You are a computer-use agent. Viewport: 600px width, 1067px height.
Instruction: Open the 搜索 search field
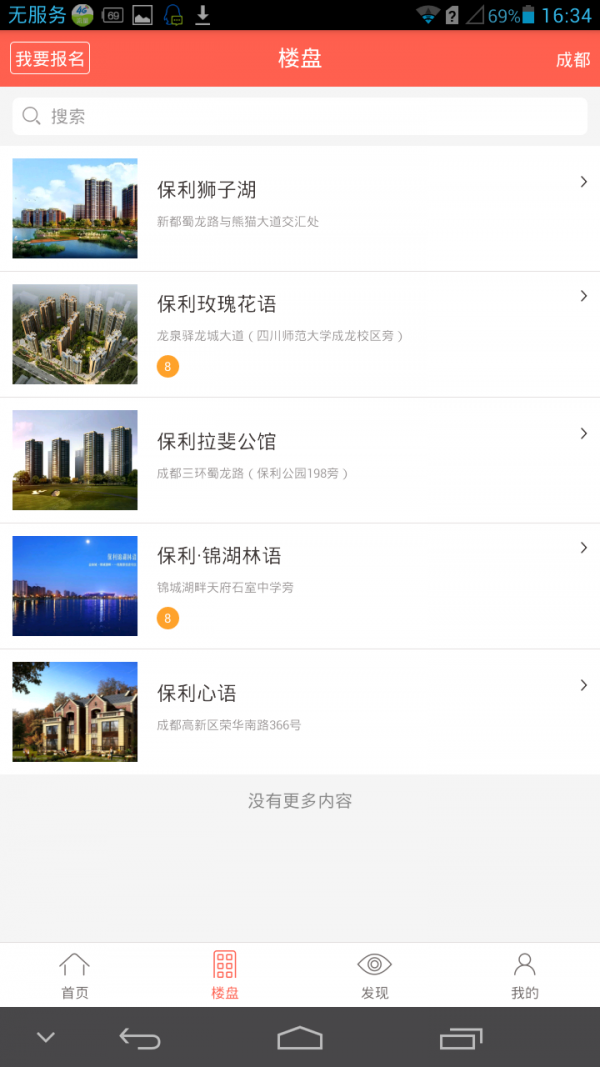tap(300, 116)
